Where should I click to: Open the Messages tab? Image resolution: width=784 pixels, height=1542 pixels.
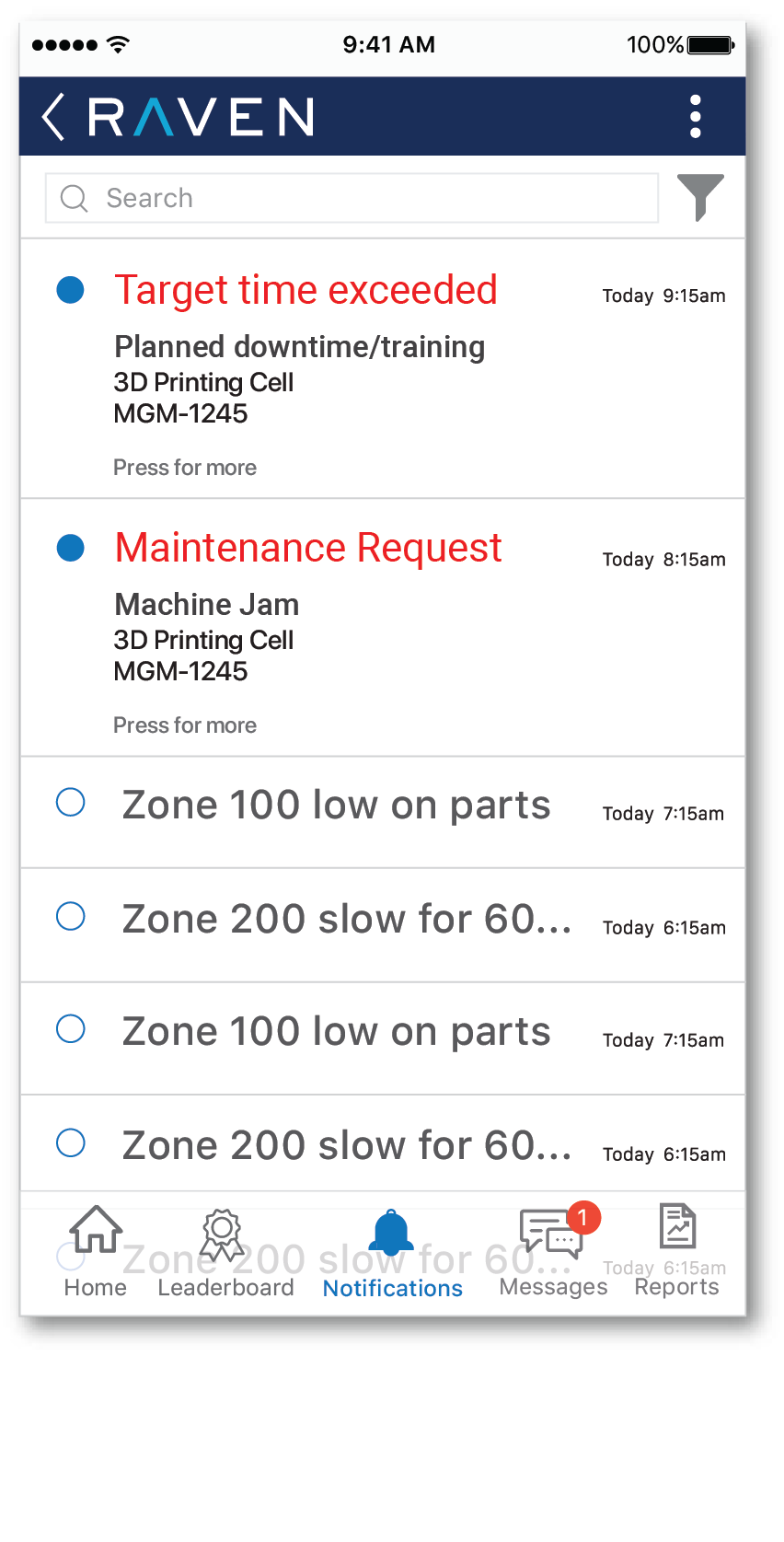553,1252
